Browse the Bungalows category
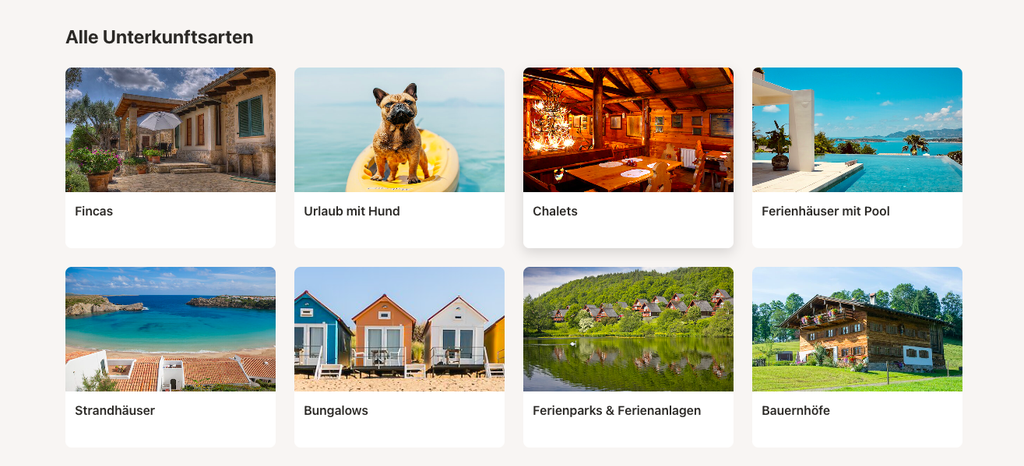The width and height of the screenshot is (1024, 466). [399, 357]
